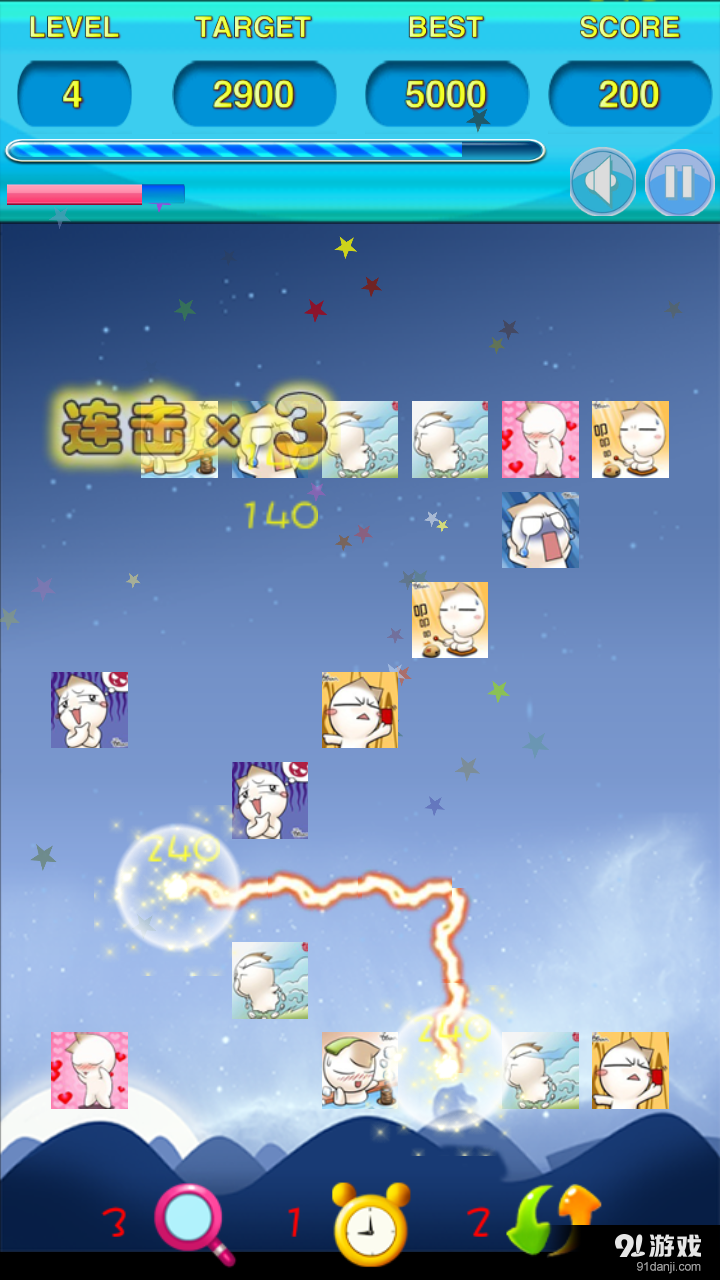Screen dimensions: 720x1280
Task: Select the SCORE header tab
Action: point(630,27)
